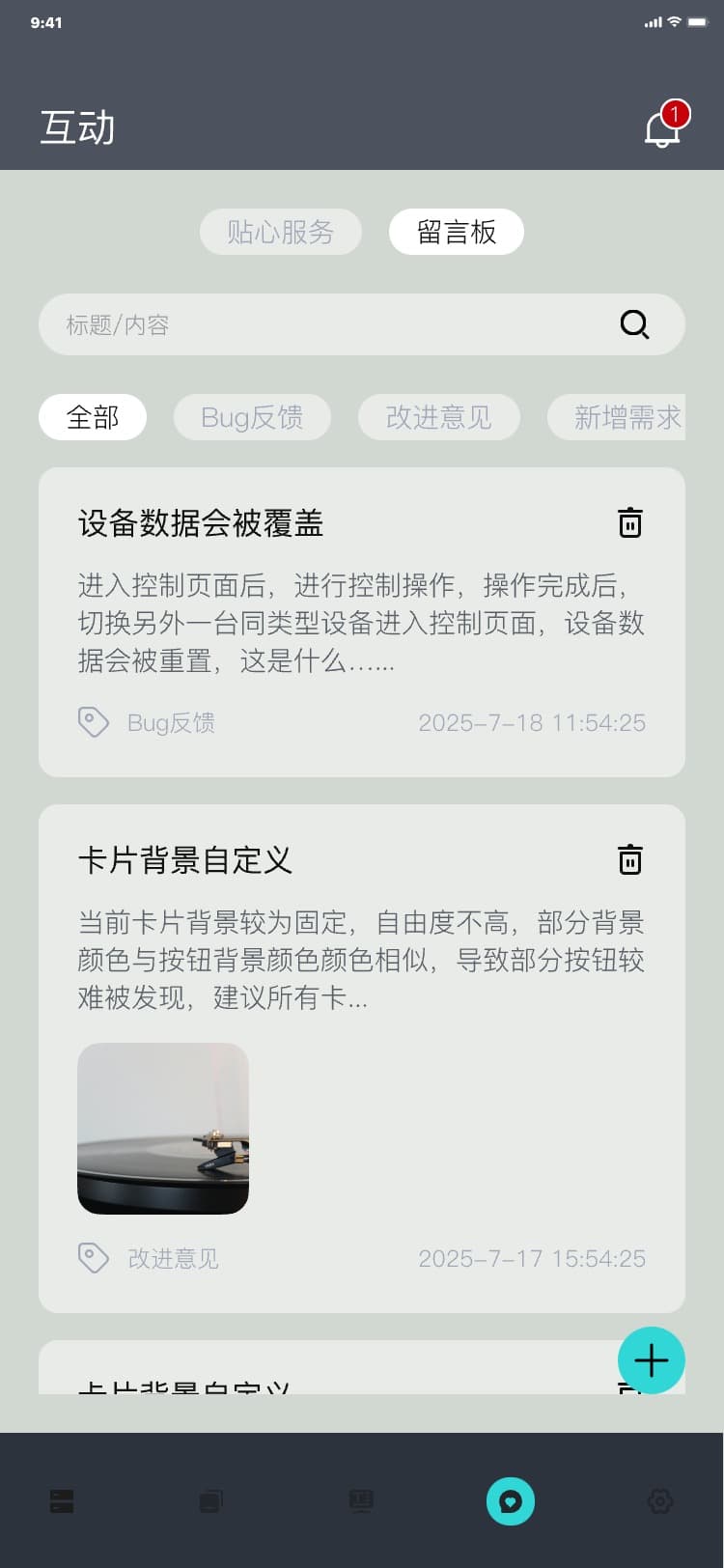Show 全部 messages

93,417
